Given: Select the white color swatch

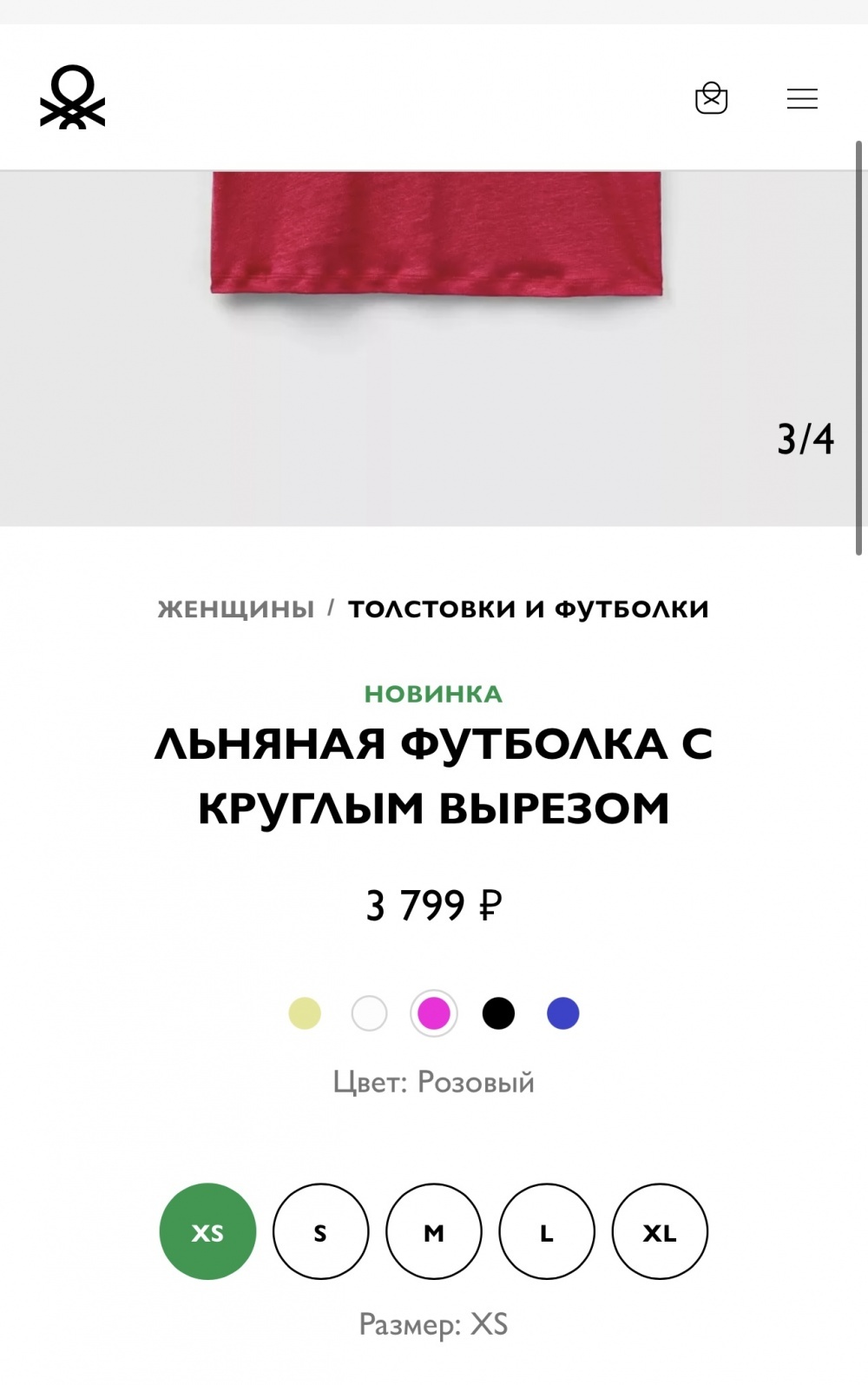Looking at the screenshot, I should pyautogui.click(x=369, y=1012).
